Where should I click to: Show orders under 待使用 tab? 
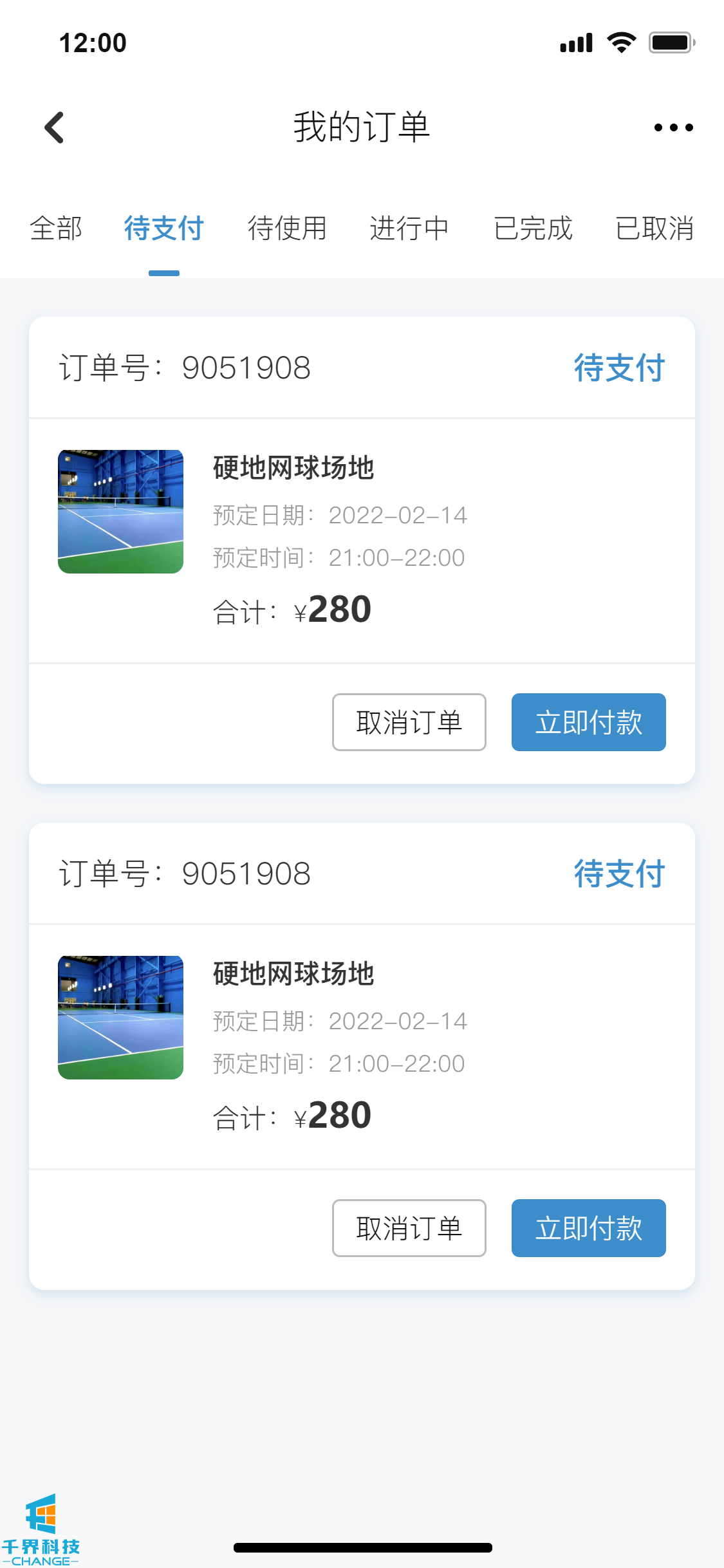(287, 229)
